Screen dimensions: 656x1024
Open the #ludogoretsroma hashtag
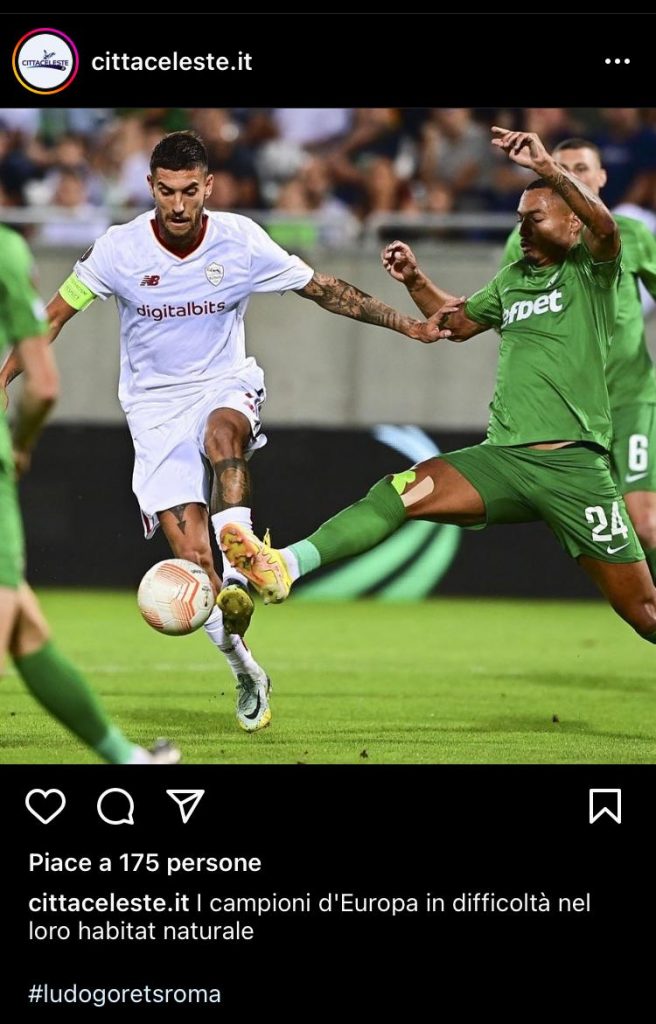[125, 994]
